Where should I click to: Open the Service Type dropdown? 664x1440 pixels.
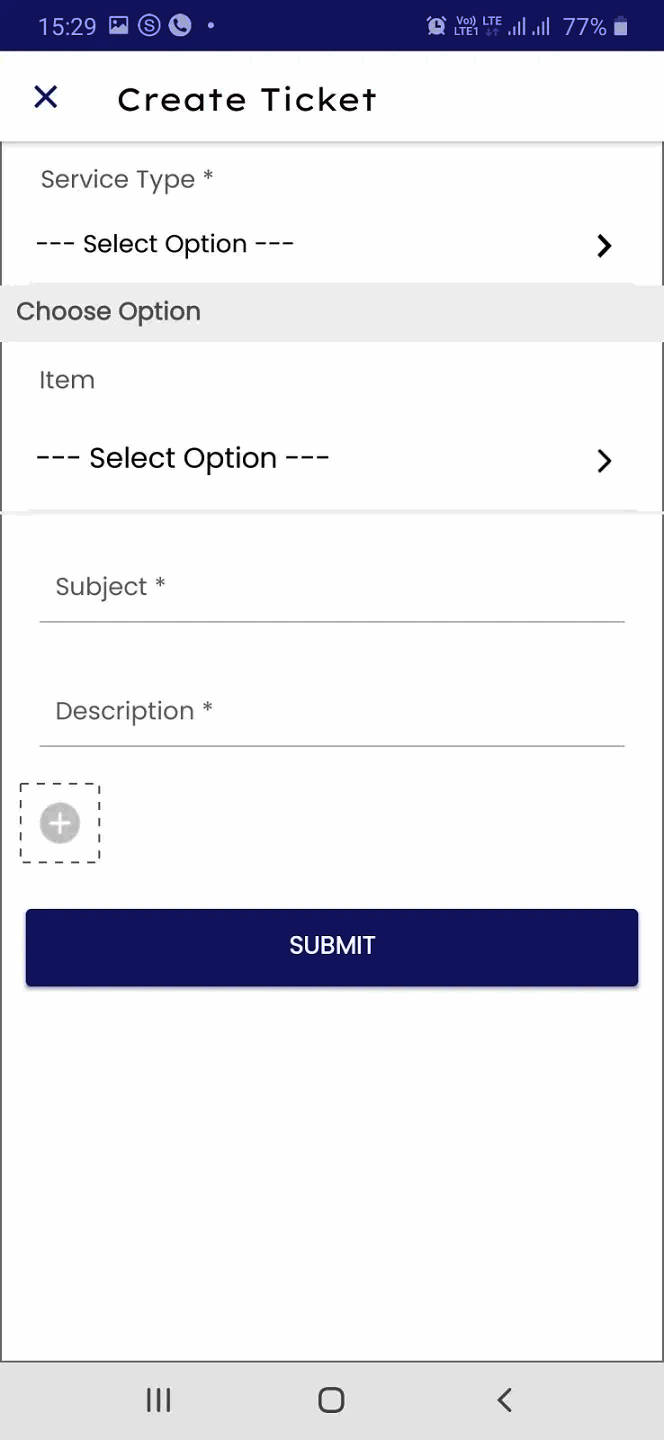pyautogui.click(x=324, y=245)
